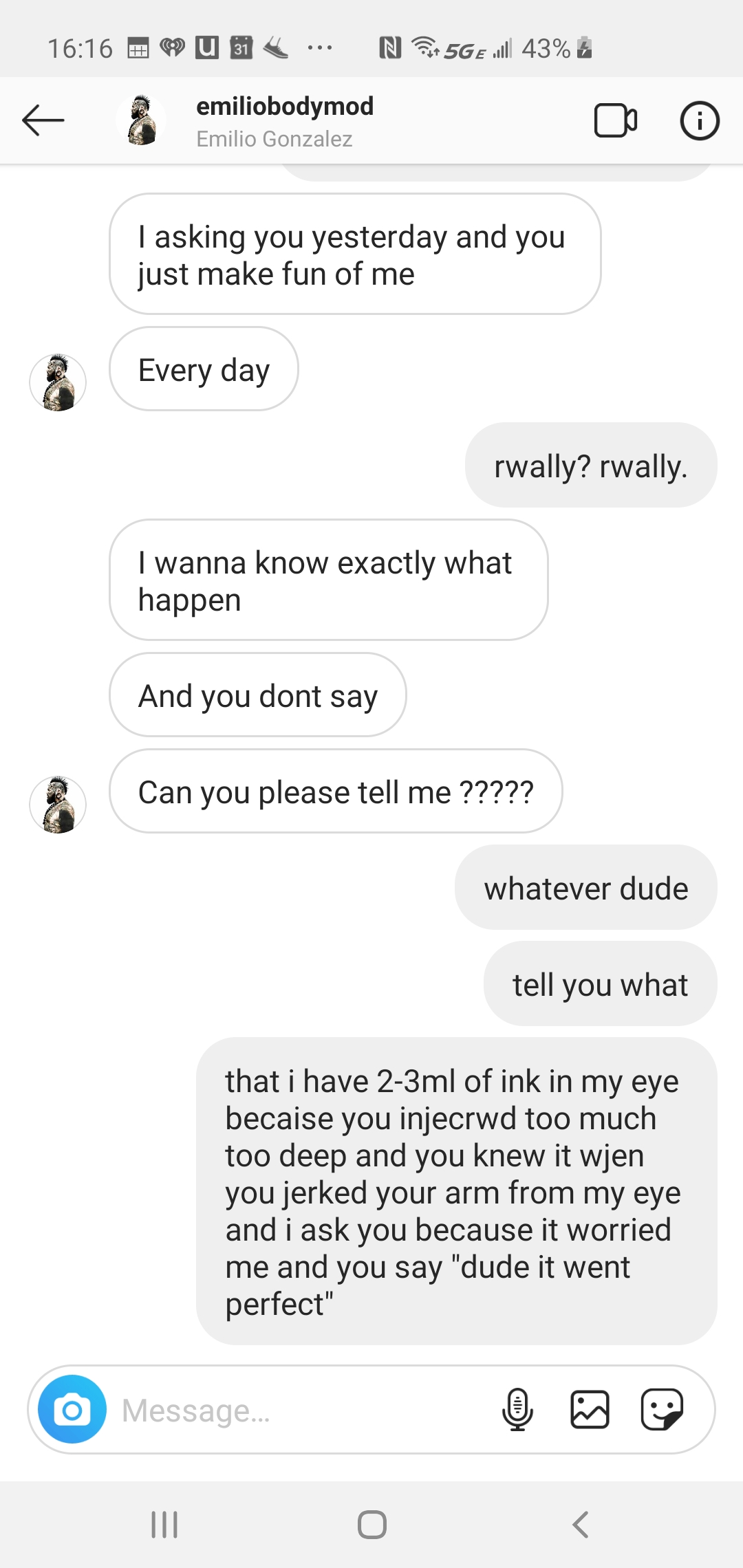This screenshot has height=1568, width=743.
Task: Record a voice message
Action: click(x=517, y=1409)
